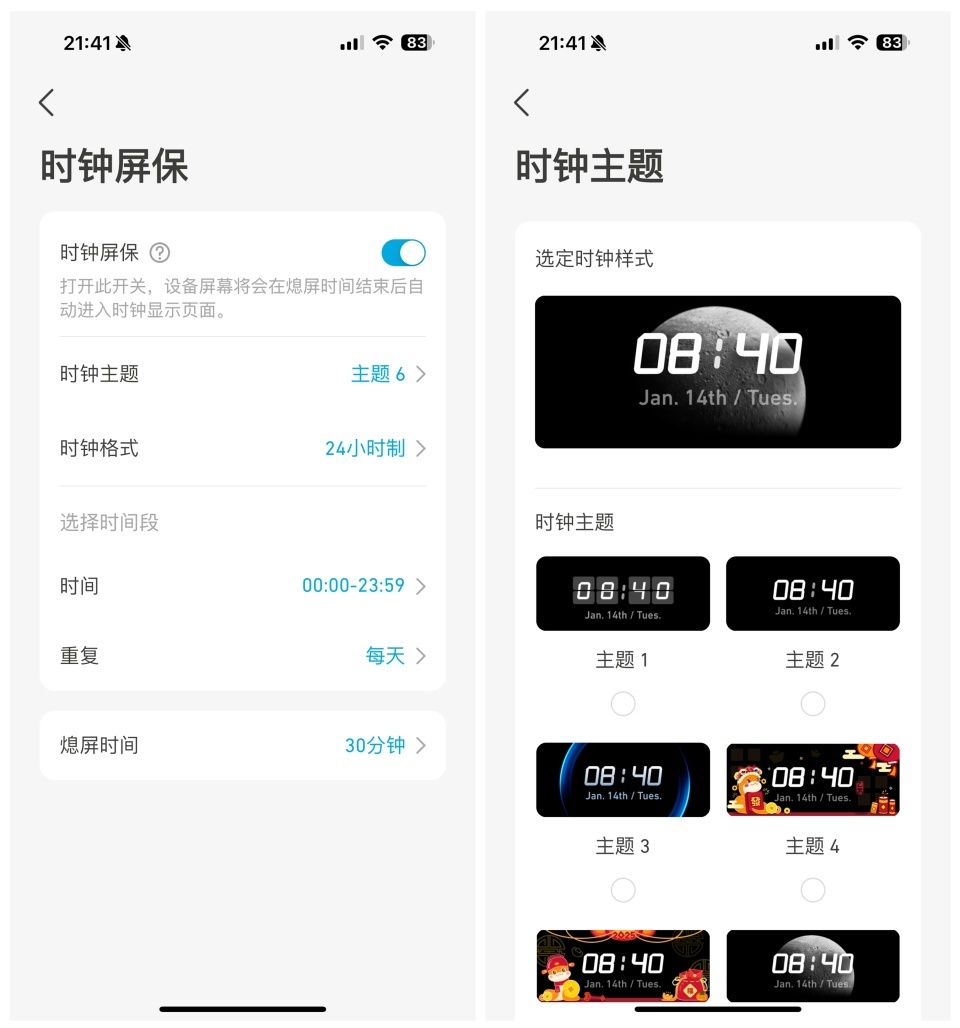Image resolution: width=960 pixels, height=1028 pixels.
Task: Open the 时钟主题 row showing 主题 6
Action: coord(242,374)
